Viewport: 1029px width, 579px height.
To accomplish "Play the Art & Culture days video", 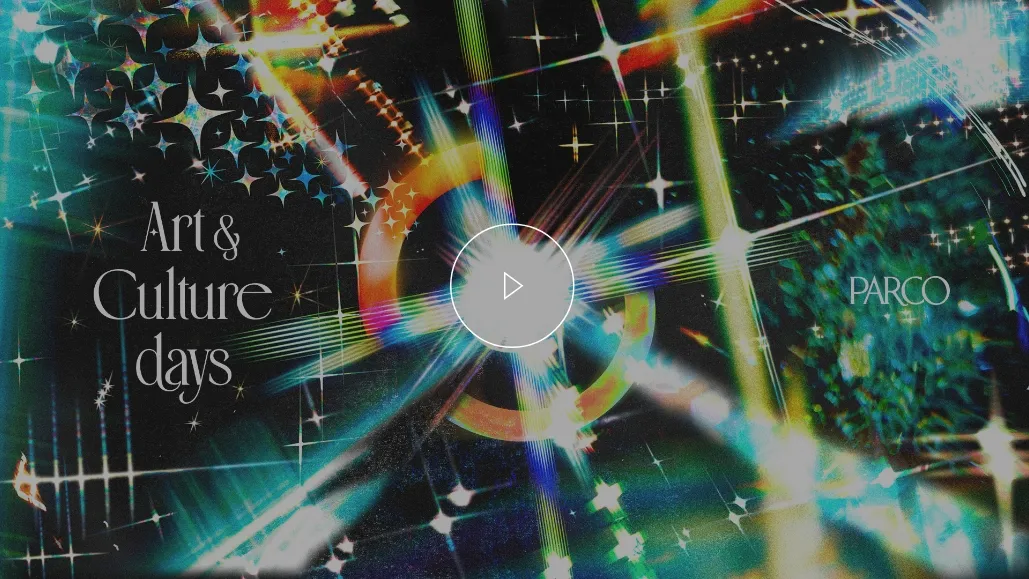I will pos(512,287).
